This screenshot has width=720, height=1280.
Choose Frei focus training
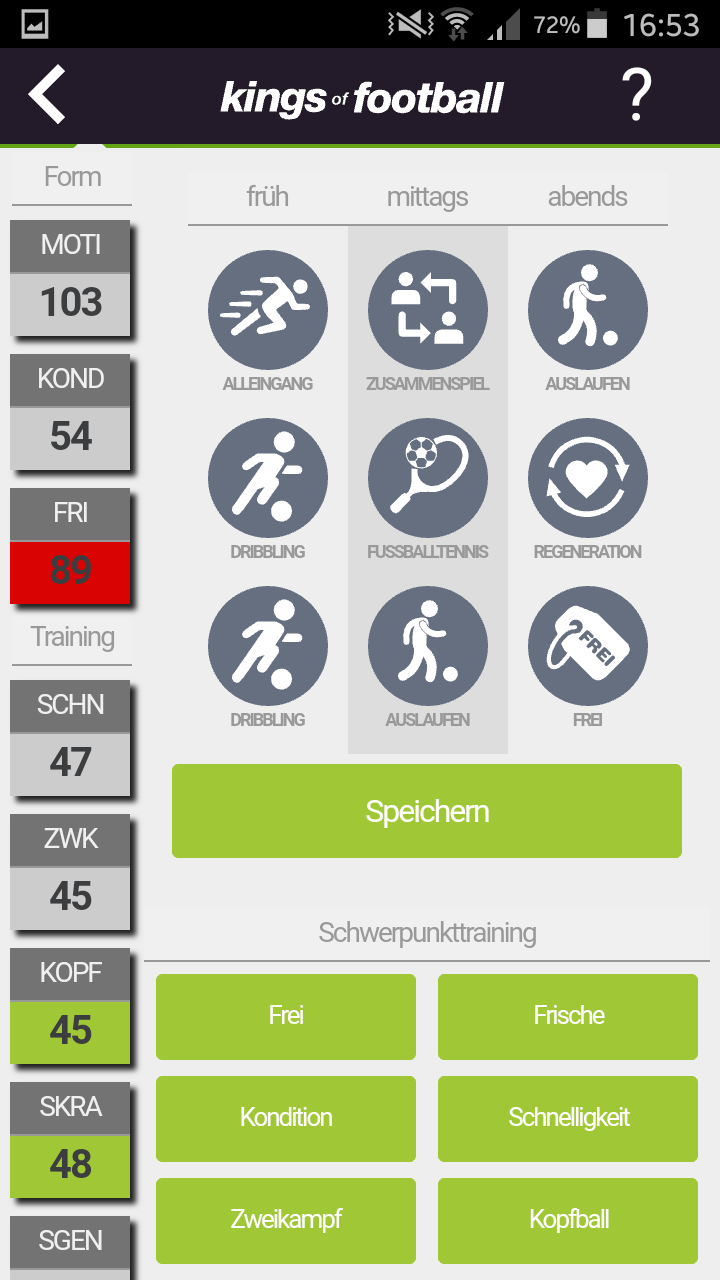click(286, 1016)
